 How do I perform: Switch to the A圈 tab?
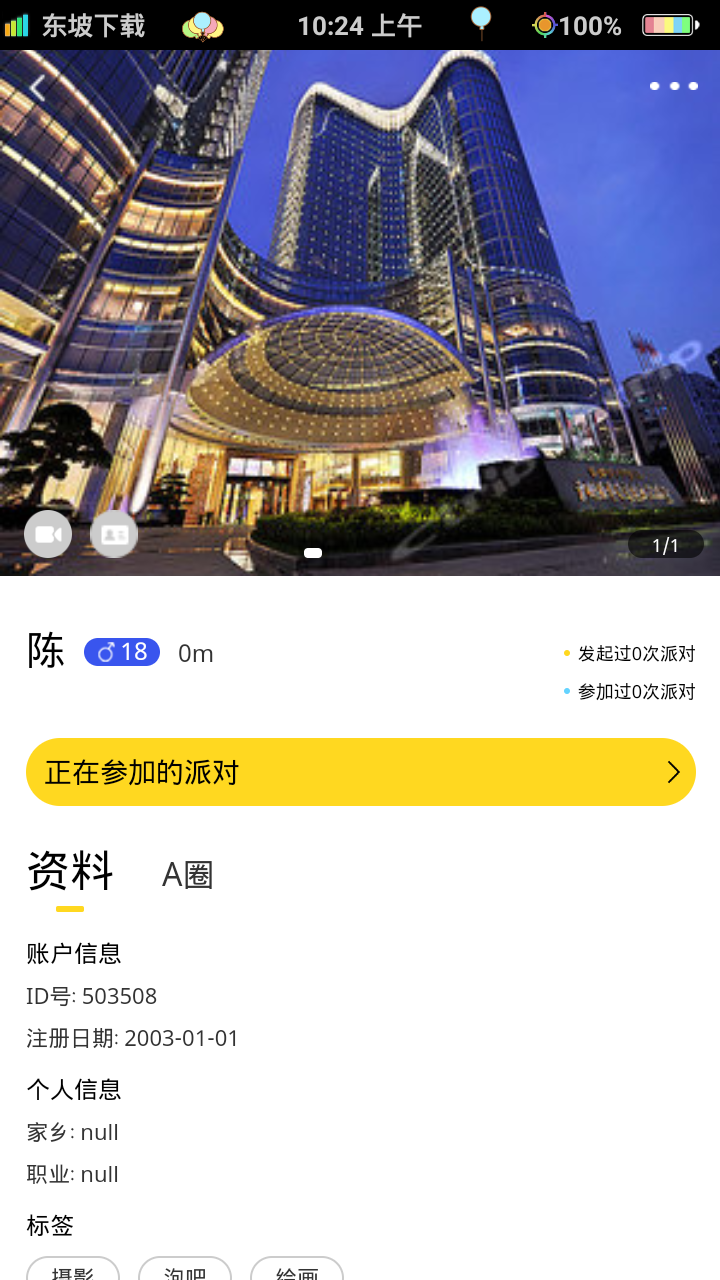point(188,875)
